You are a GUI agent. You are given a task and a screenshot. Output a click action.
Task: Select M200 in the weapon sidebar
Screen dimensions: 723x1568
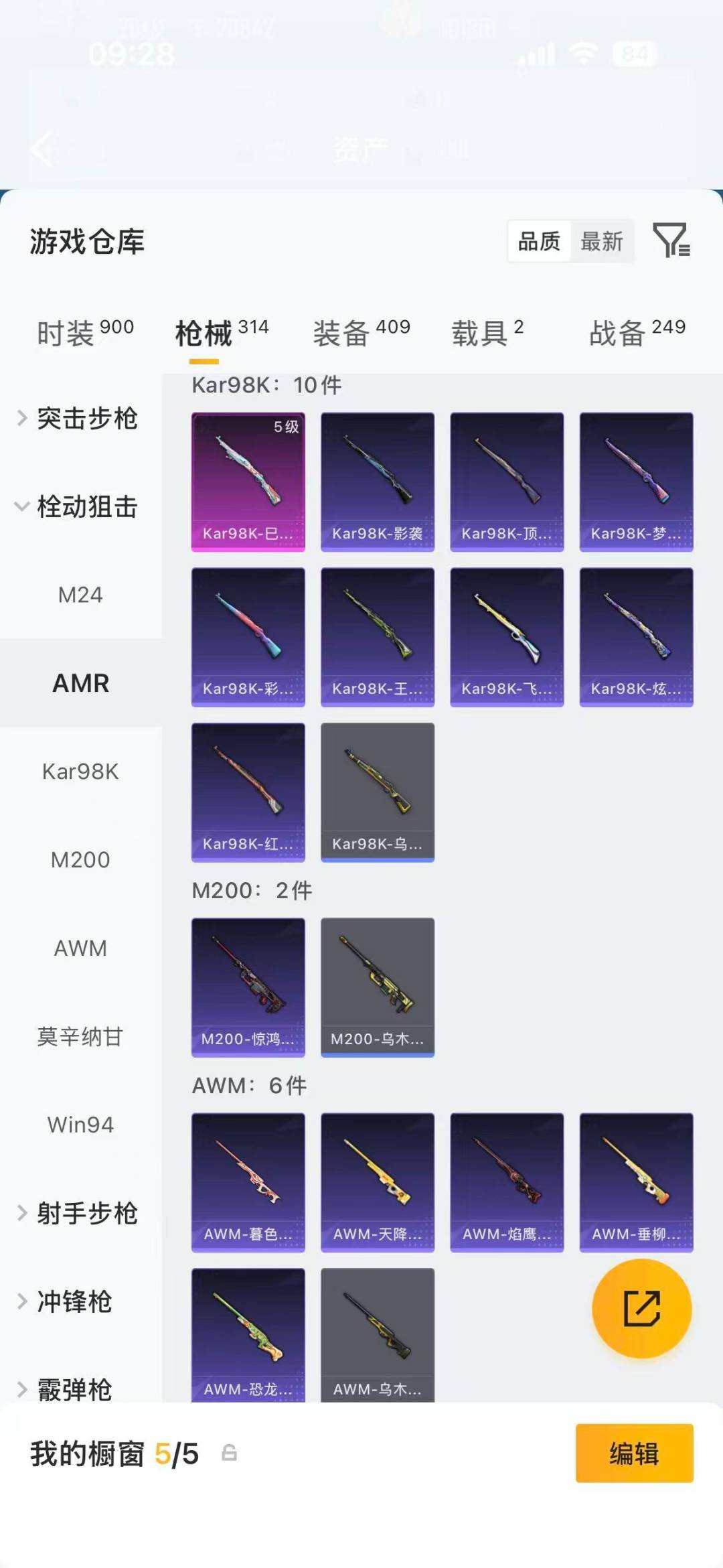pos(81,859)
